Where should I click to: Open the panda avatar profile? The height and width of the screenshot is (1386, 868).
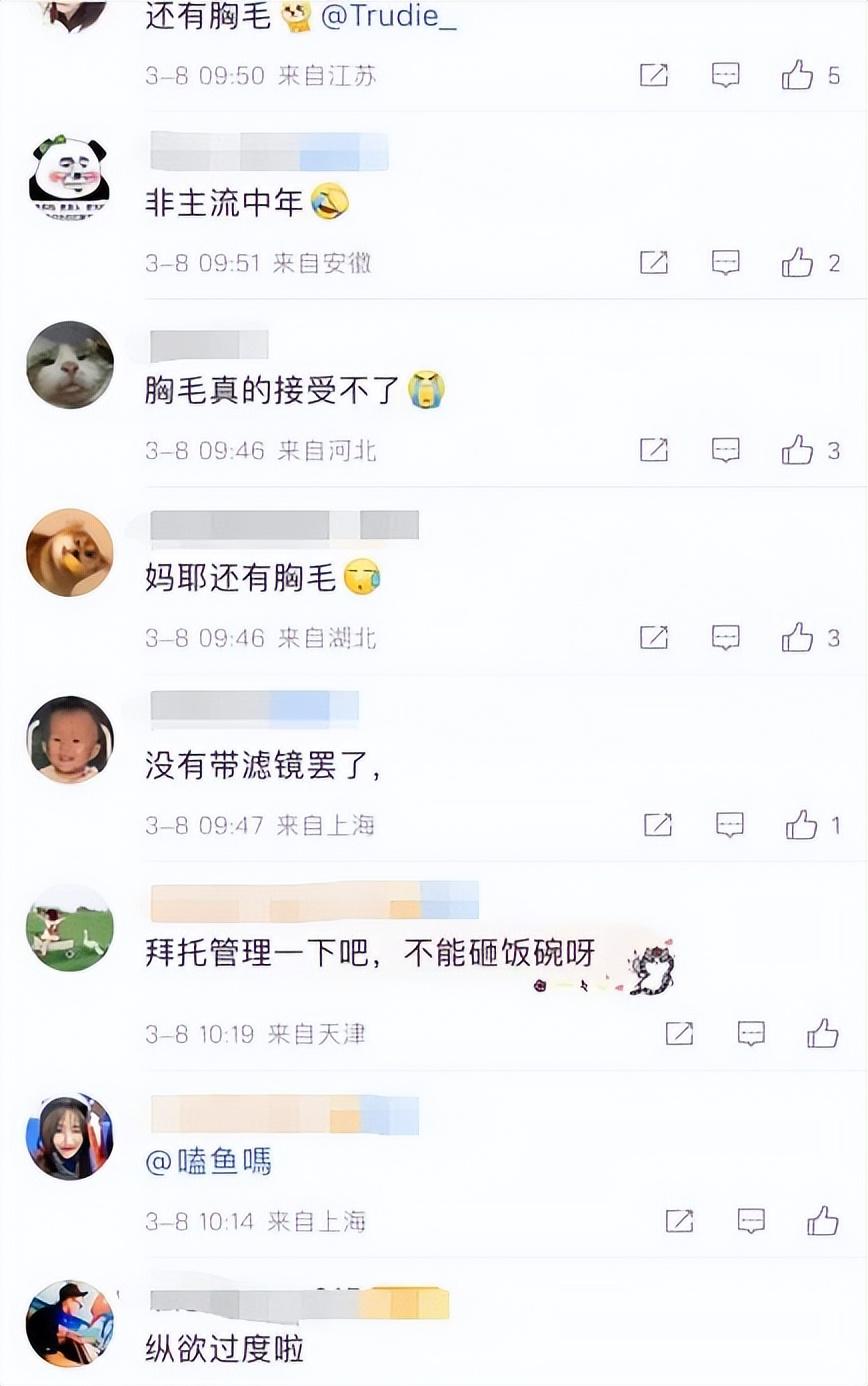(x=69, y=177)
